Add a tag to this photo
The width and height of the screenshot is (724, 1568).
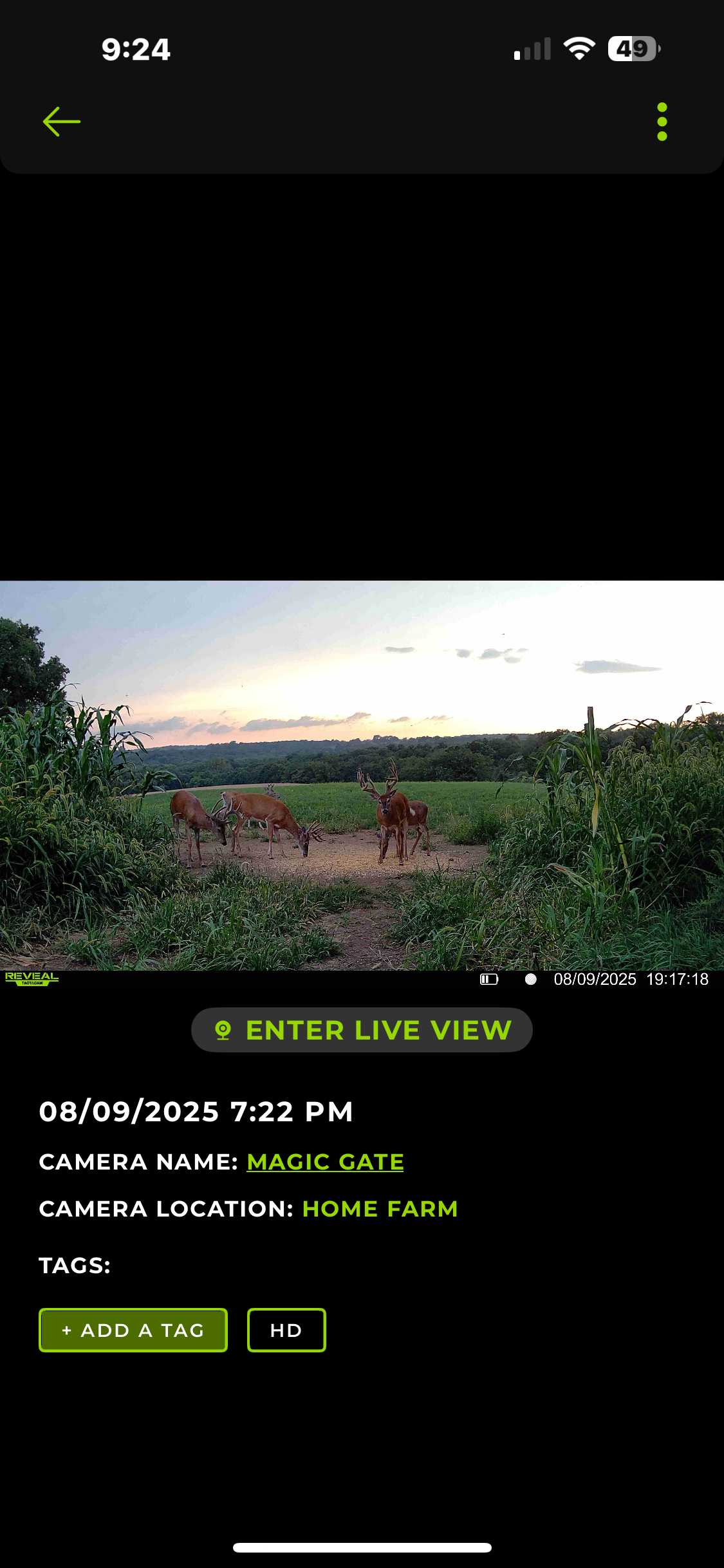133,1330
